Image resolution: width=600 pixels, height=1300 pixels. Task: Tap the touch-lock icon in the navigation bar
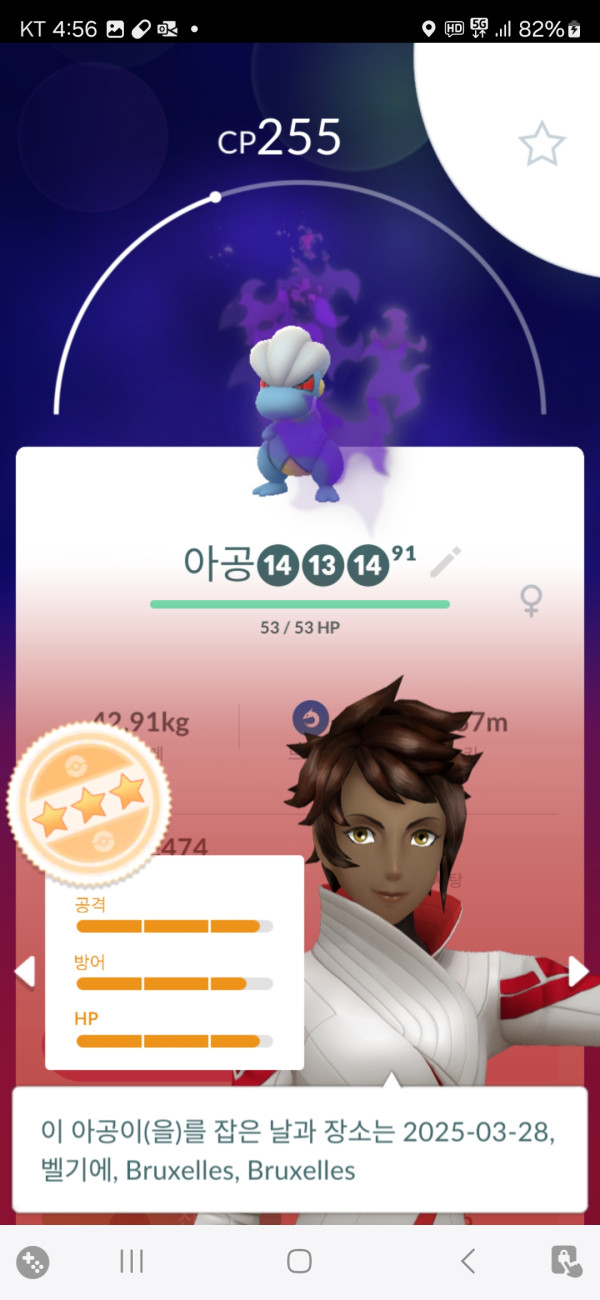point(566,1262)
